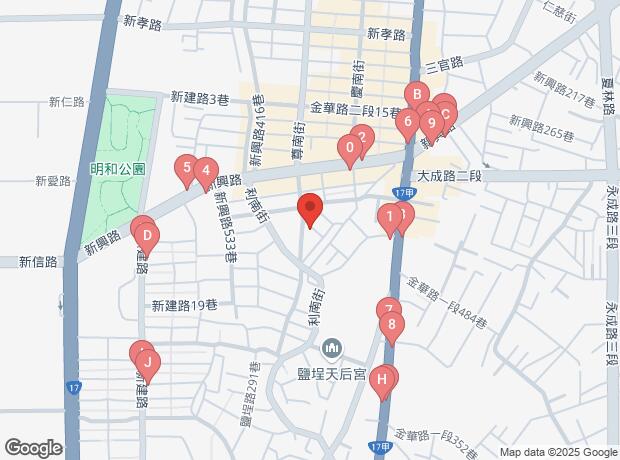Viewport: 620px width, 460px height.
Task: Open map pin number 9
Action: pyautogui.click(x=431, y=124)
